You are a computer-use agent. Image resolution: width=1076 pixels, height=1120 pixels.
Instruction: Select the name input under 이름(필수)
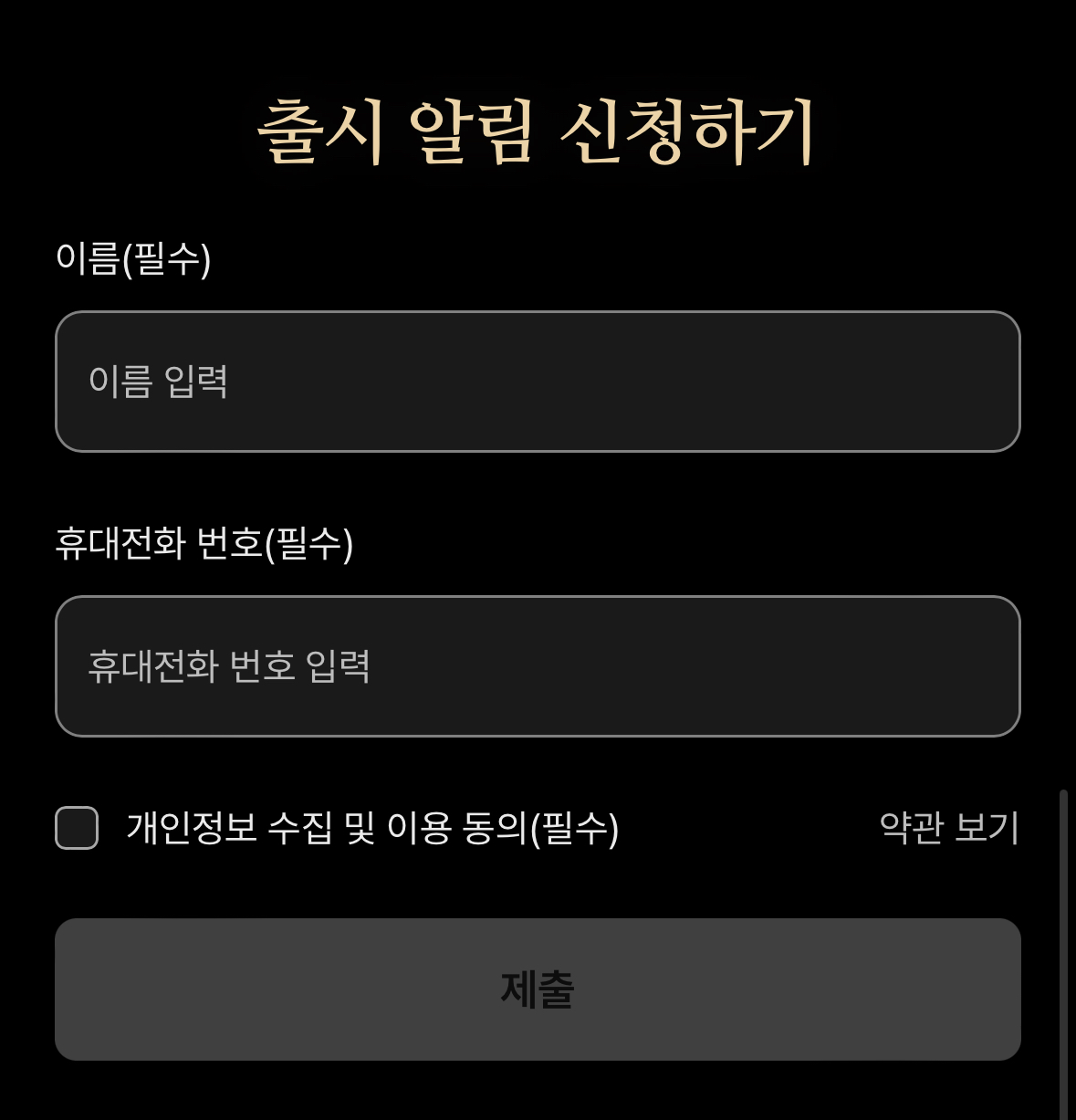coord(538,382)
